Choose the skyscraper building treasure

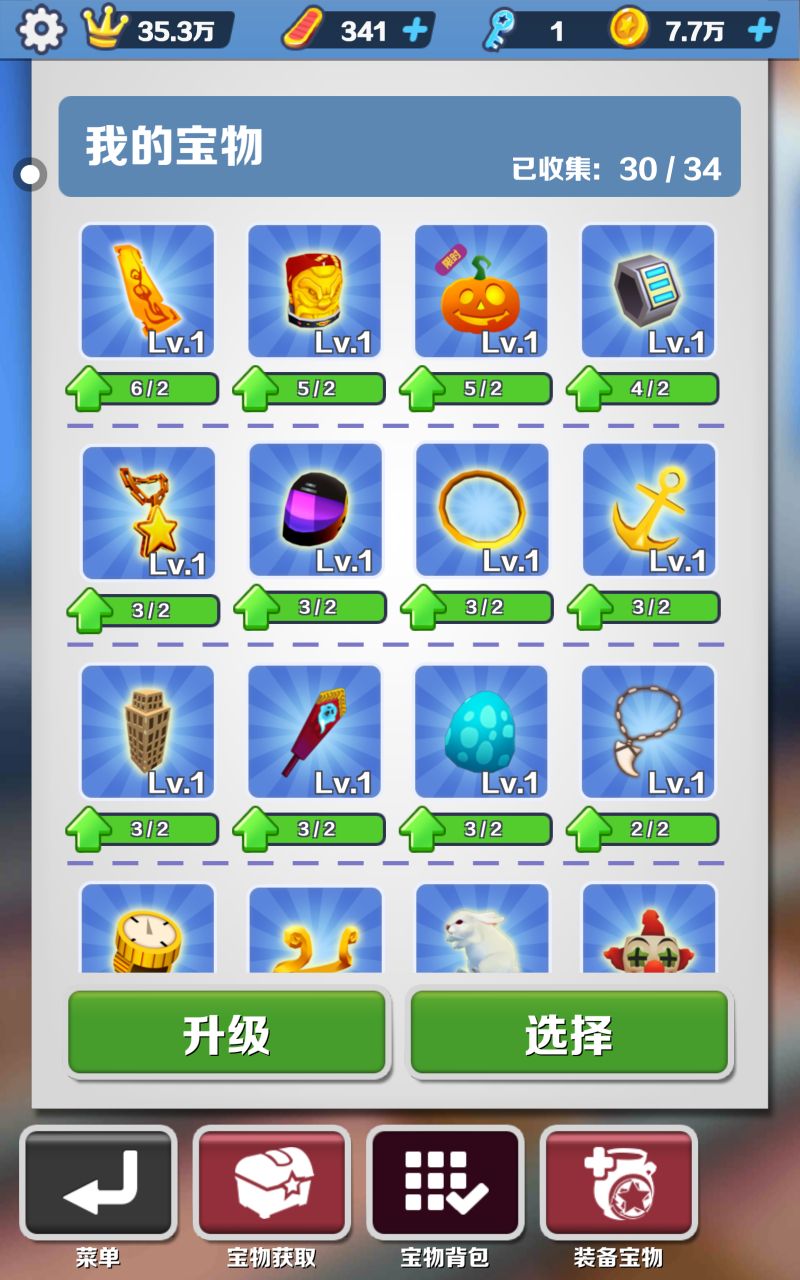[148, 731]
